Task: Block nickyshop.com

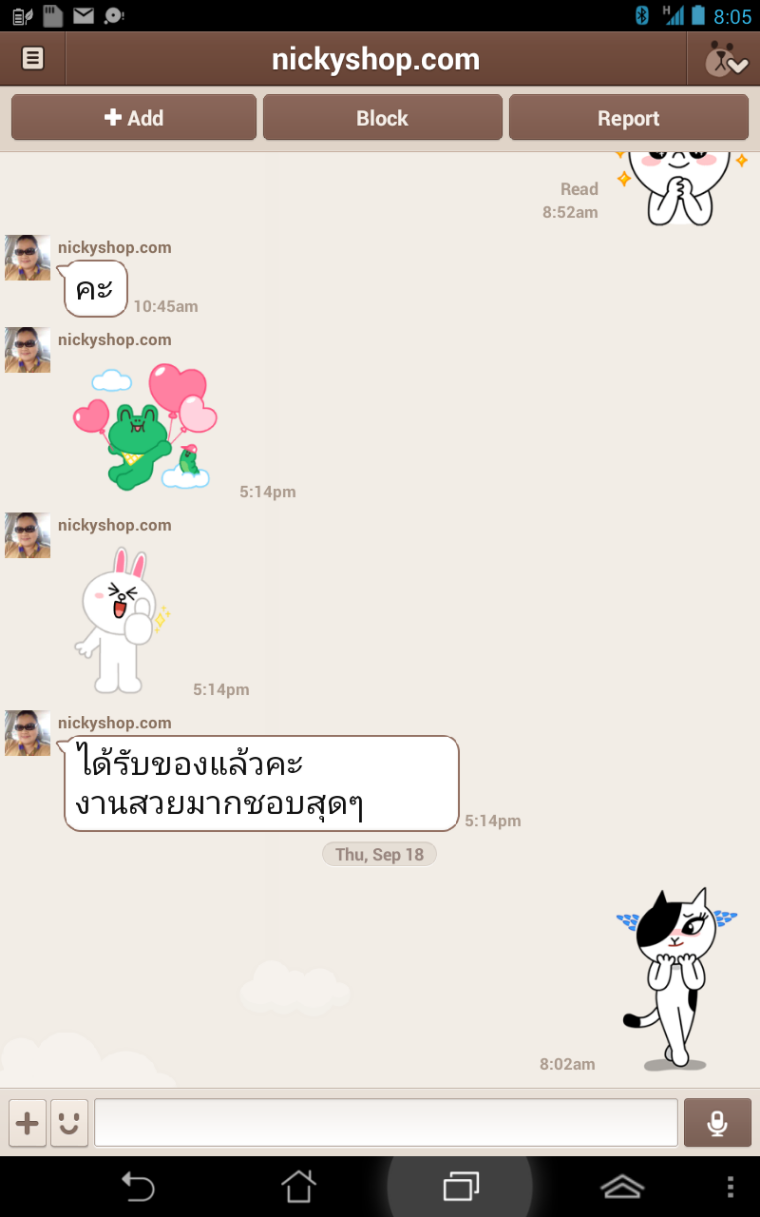Action: (x=382, y=118)
